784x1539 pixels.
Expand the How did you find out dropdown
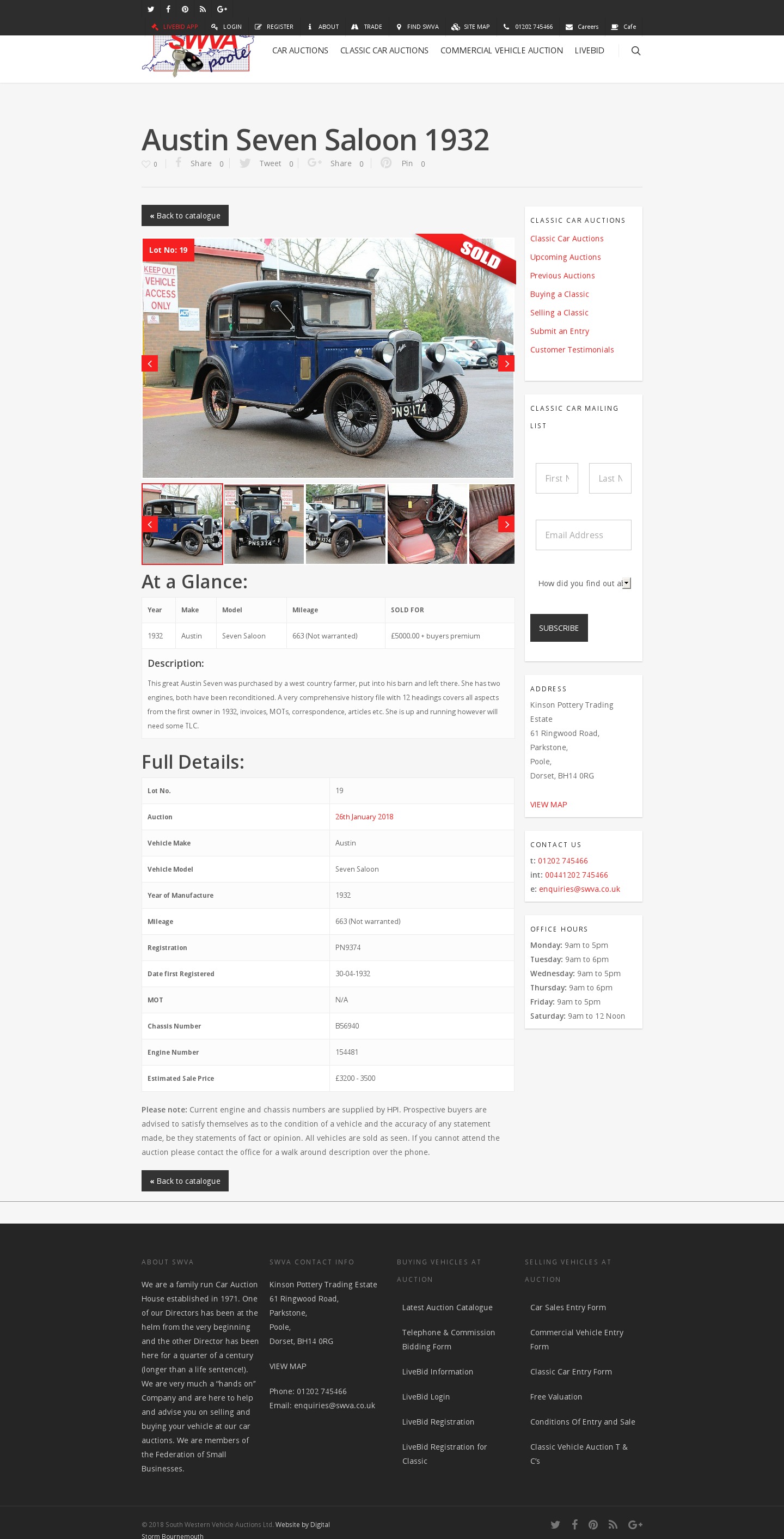coord(583,583)
